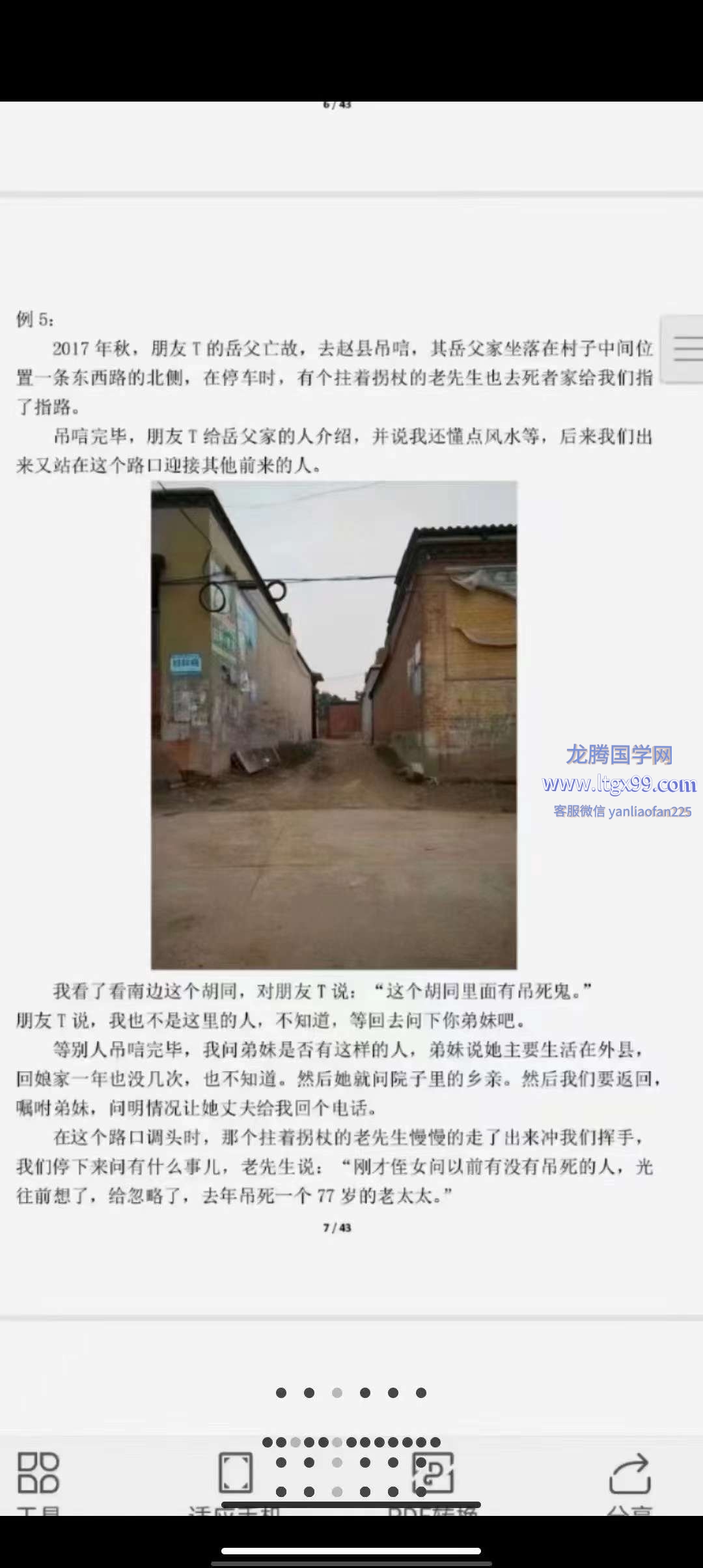This screenshot has height=1568, width=703.
Task: Share this document via 分享
Action: 629,1474
